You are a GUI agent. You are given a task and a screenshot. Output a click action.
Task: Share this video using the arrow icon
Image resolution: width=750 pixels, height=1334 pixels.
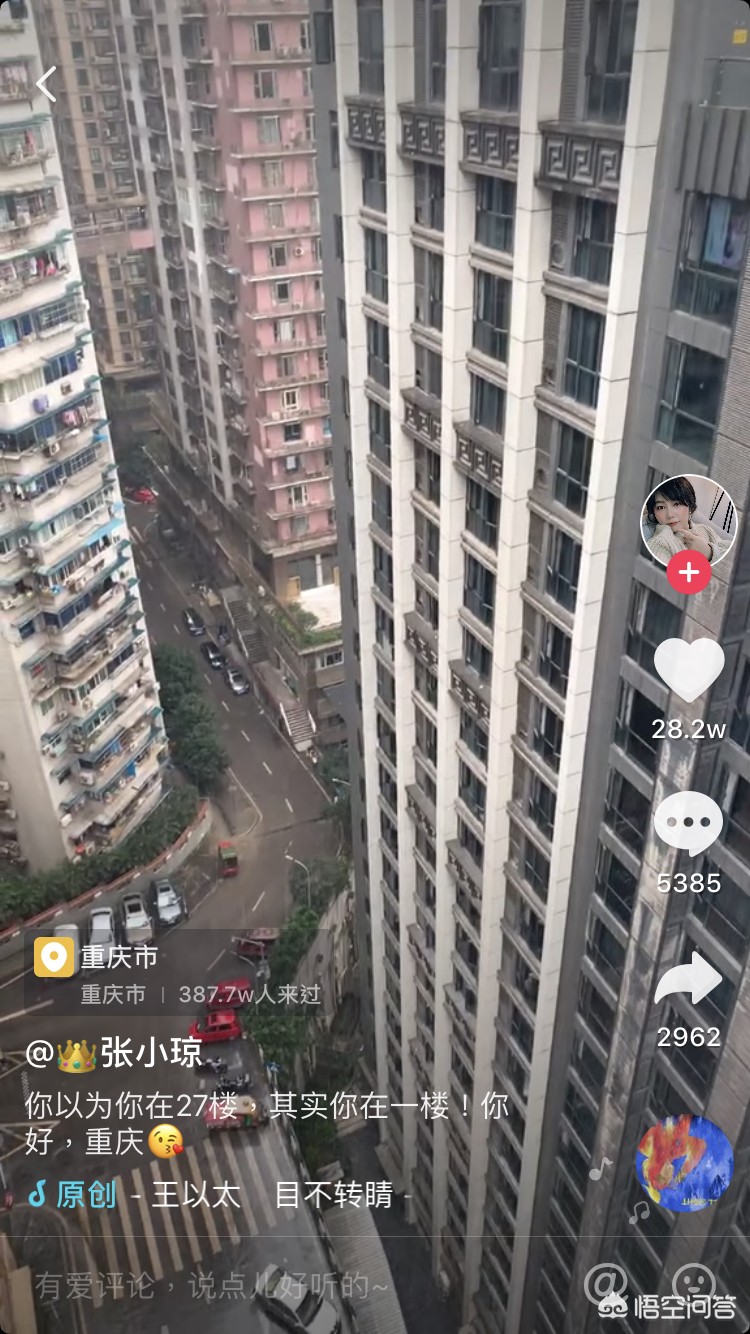coord(688,978)
